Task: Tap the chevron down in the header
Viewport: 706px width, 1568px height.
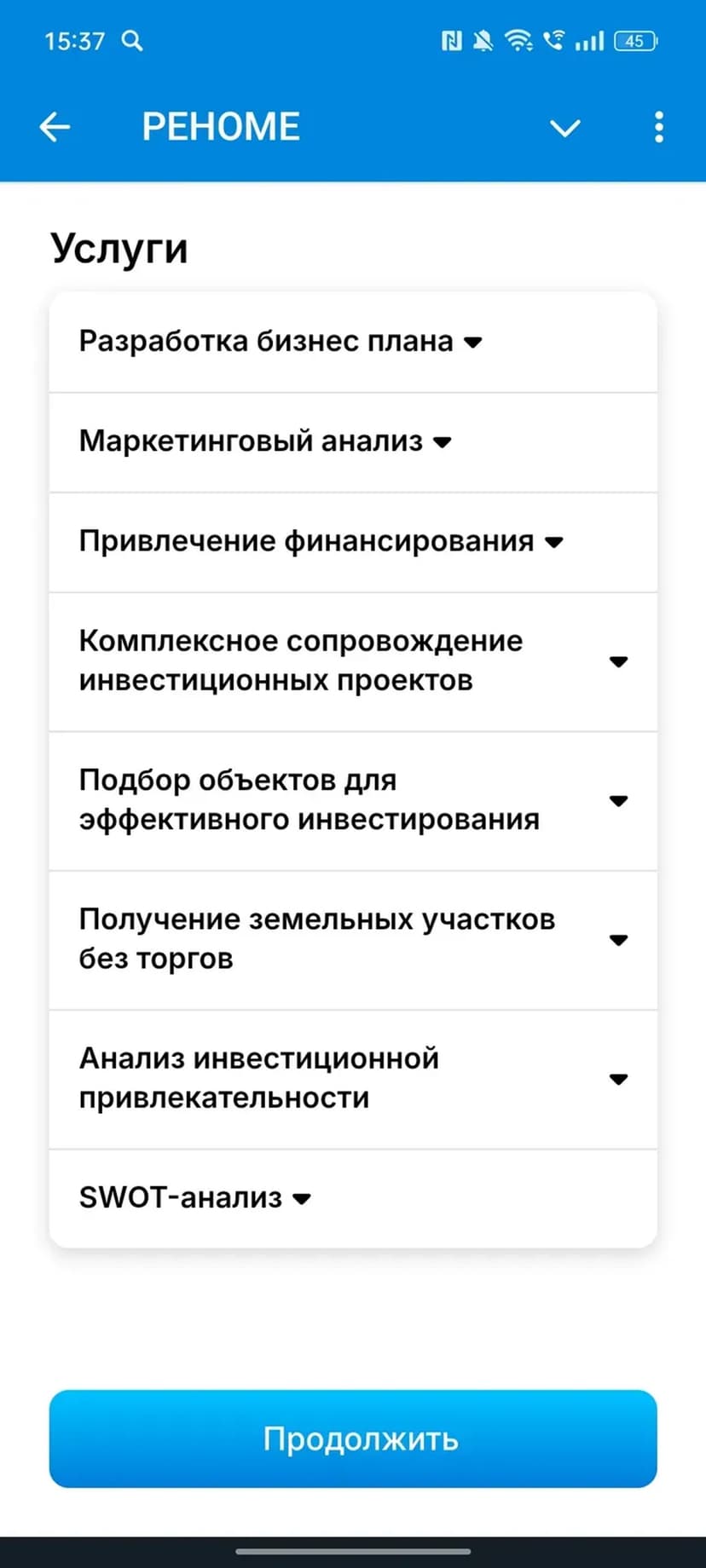Action: [x=564, y=128]
